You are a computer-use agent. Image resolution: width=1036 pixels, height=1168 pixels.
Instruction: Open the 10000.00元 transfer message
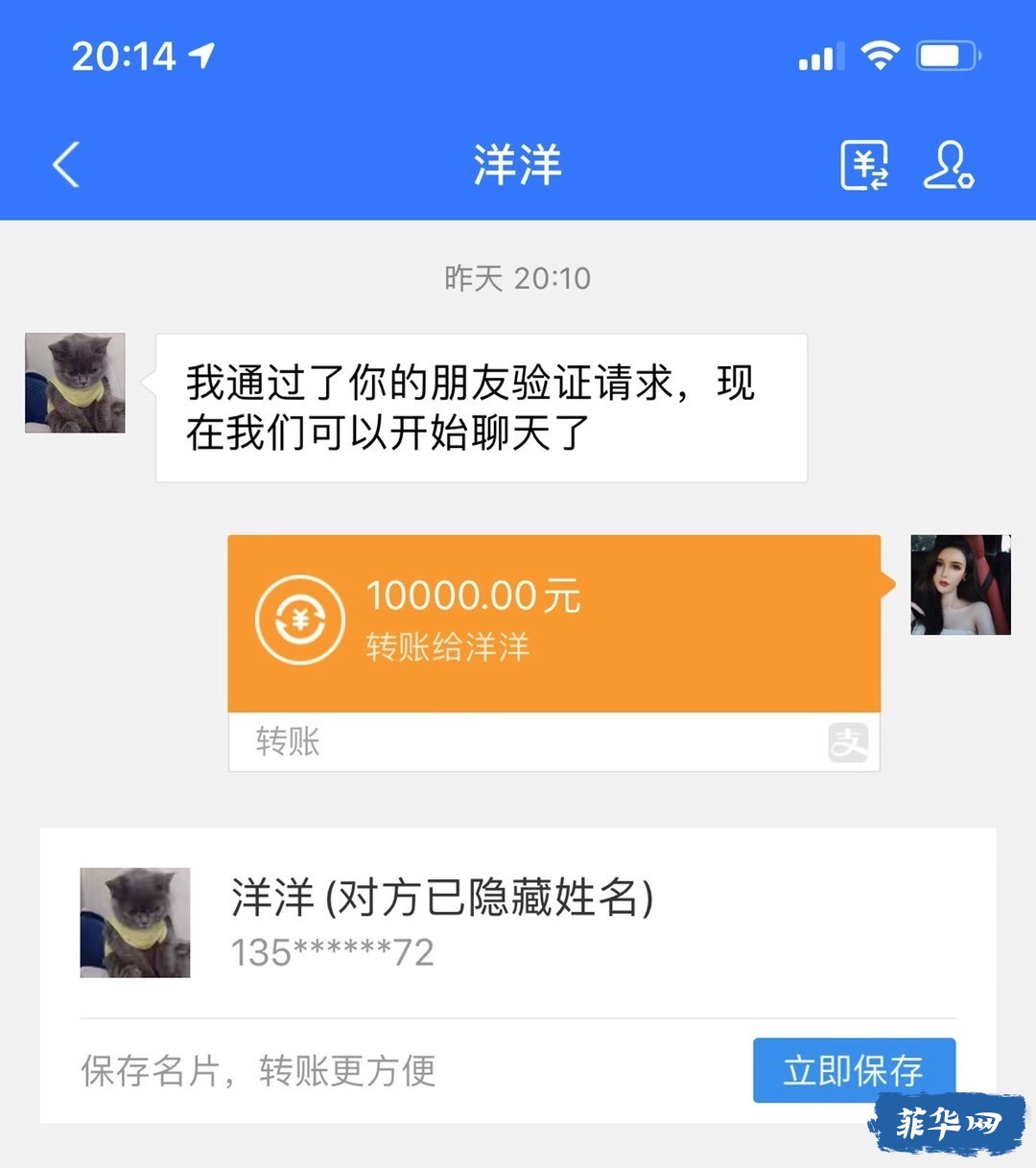(x=553, y=625)
